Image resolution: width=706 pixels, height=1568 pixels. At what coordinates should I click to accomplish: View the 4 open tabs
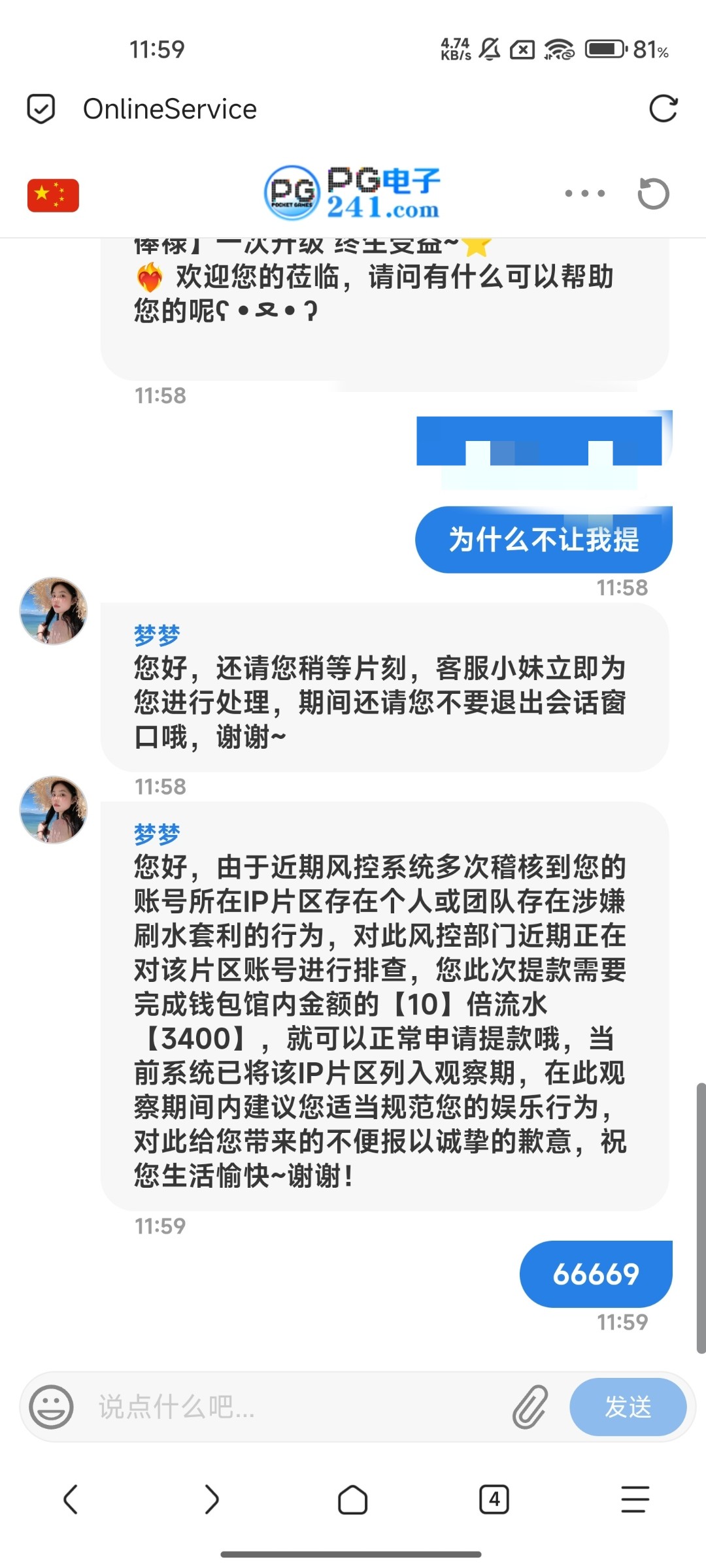click(494, 1499)
